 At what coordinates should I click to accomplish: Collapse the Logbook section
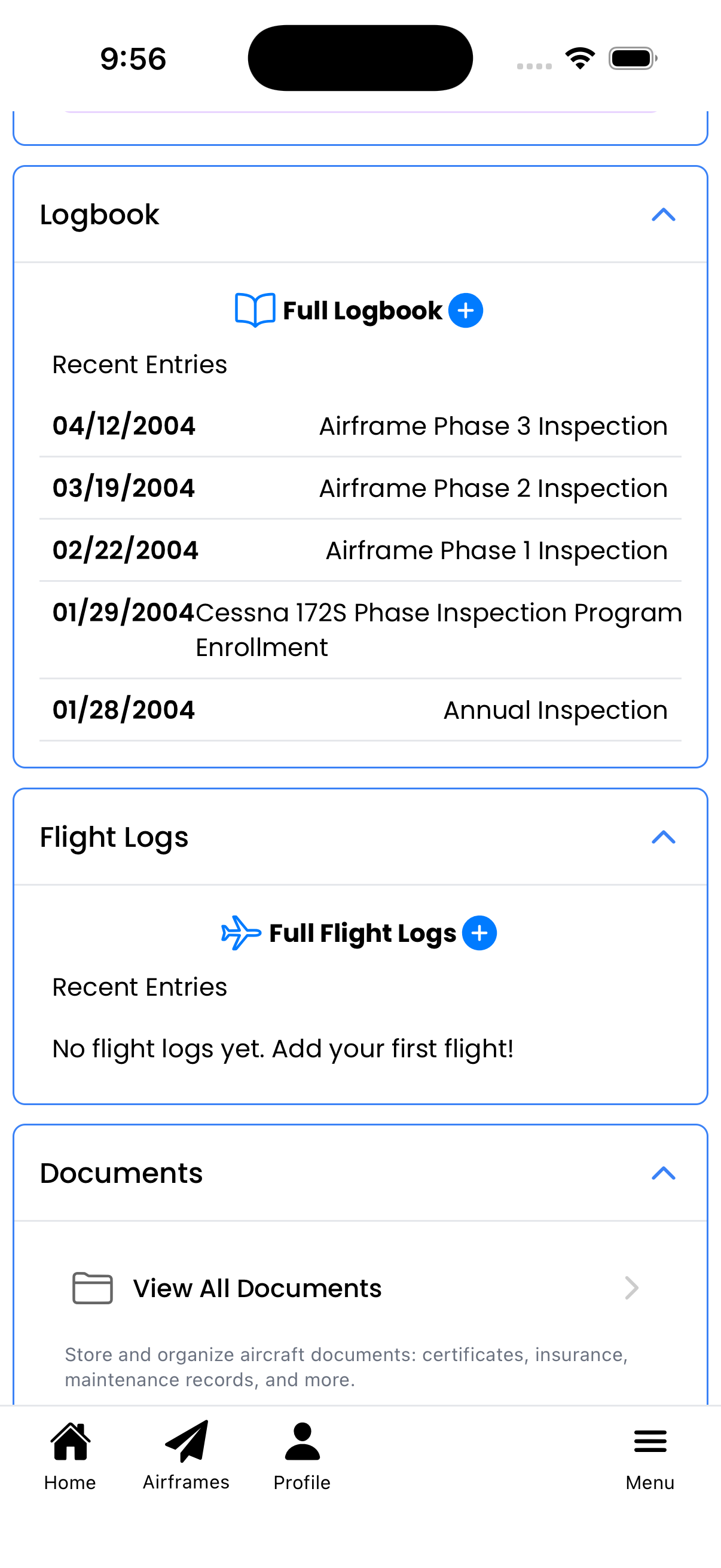664,214
